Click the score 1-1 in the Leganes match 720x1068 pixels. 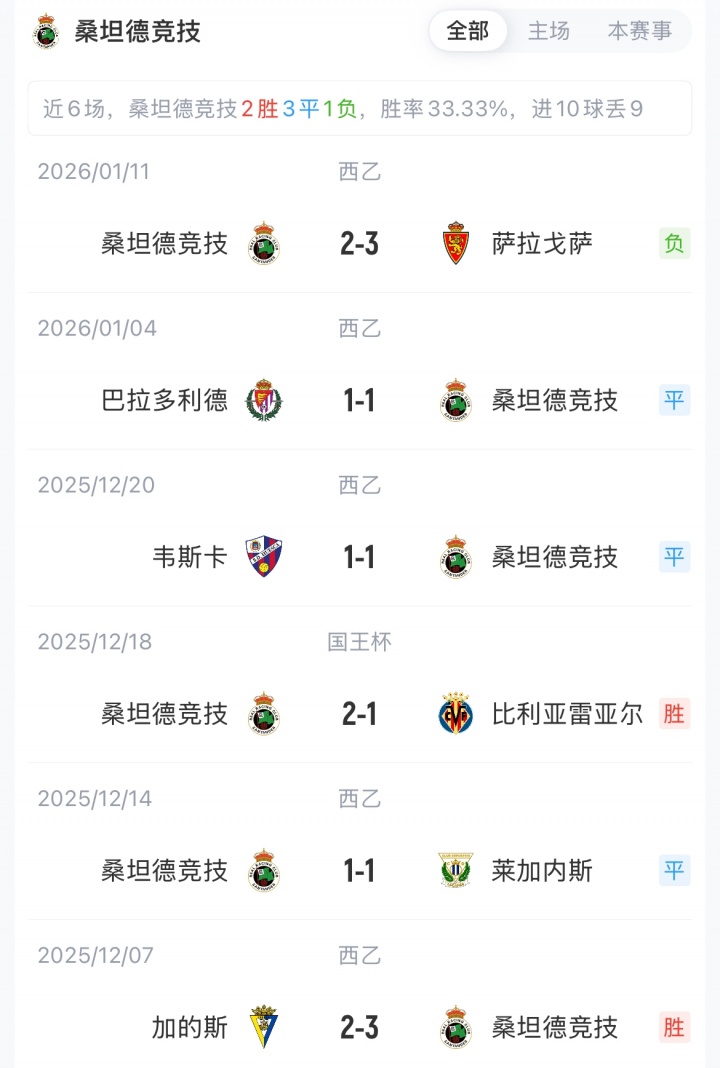[x=360, y=871]
